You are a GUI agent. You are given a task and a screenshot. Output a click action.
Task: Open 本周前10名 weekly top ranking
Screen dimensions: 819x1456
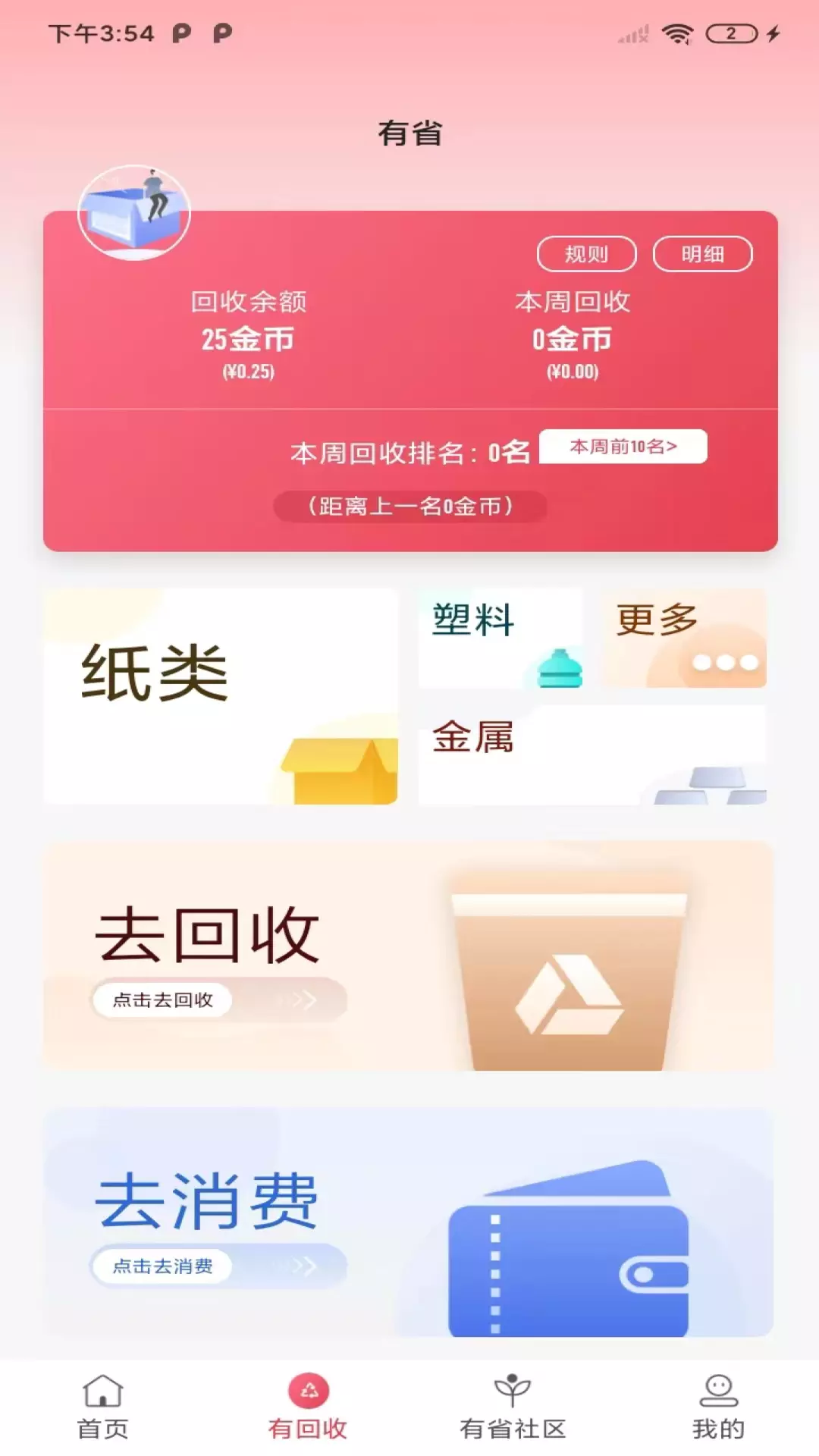coord(623,447)
